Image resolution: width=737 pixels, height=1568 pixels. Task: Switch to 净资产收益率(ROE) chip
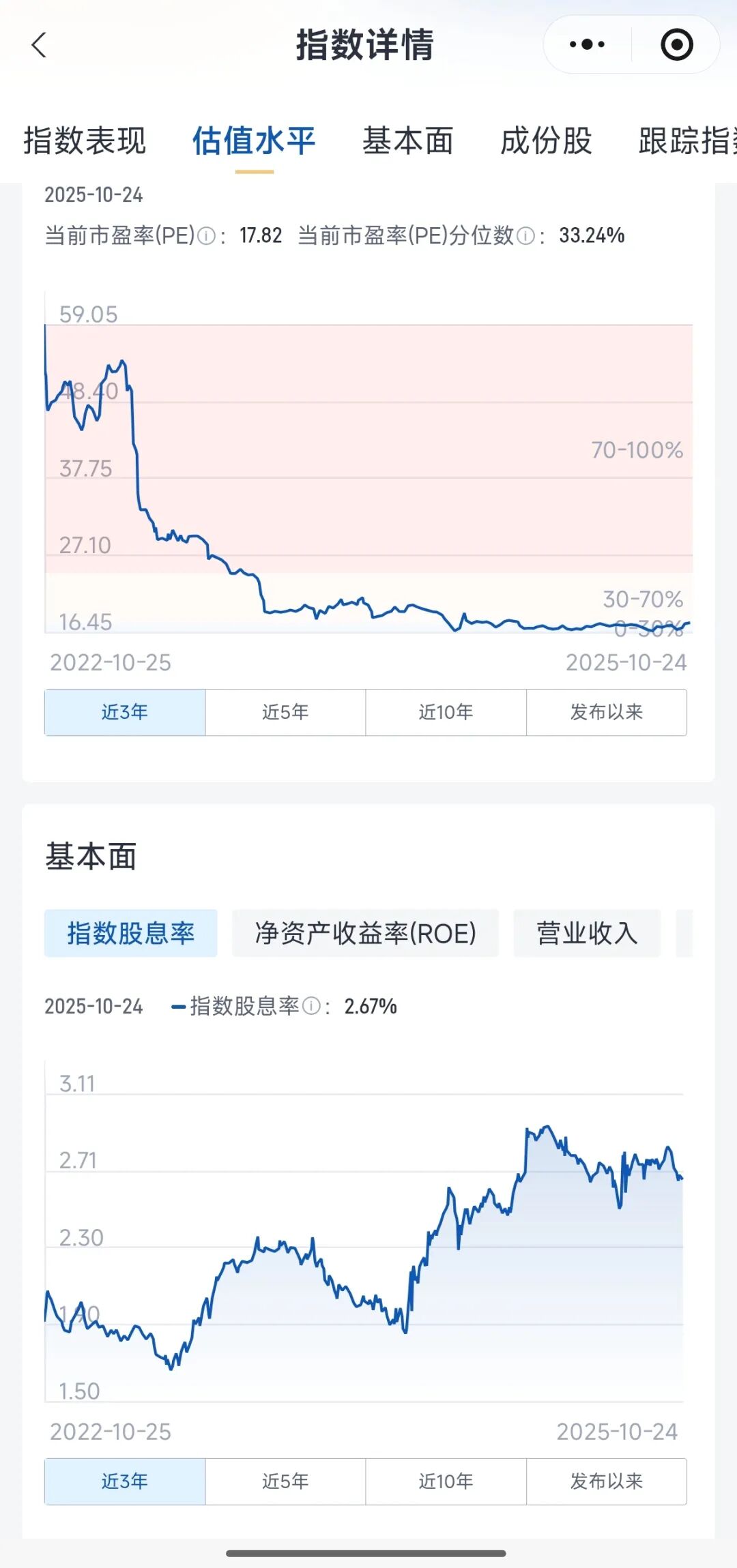tap(365, 933)
